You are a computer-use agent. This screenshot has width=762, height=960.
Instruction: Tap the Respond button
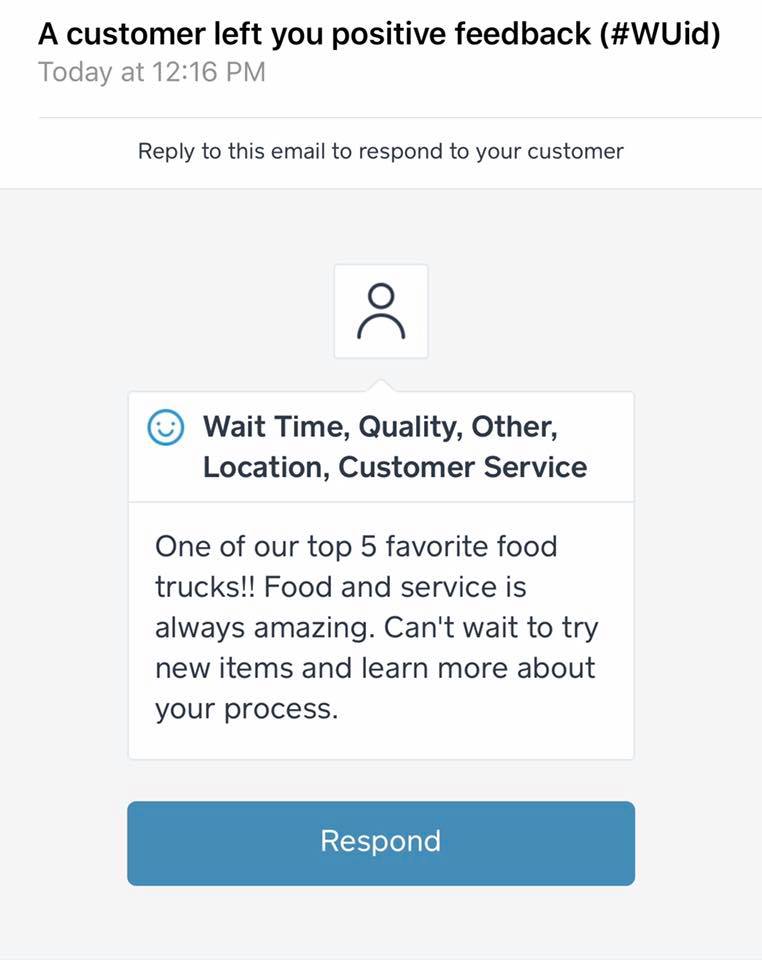(380, 842)
